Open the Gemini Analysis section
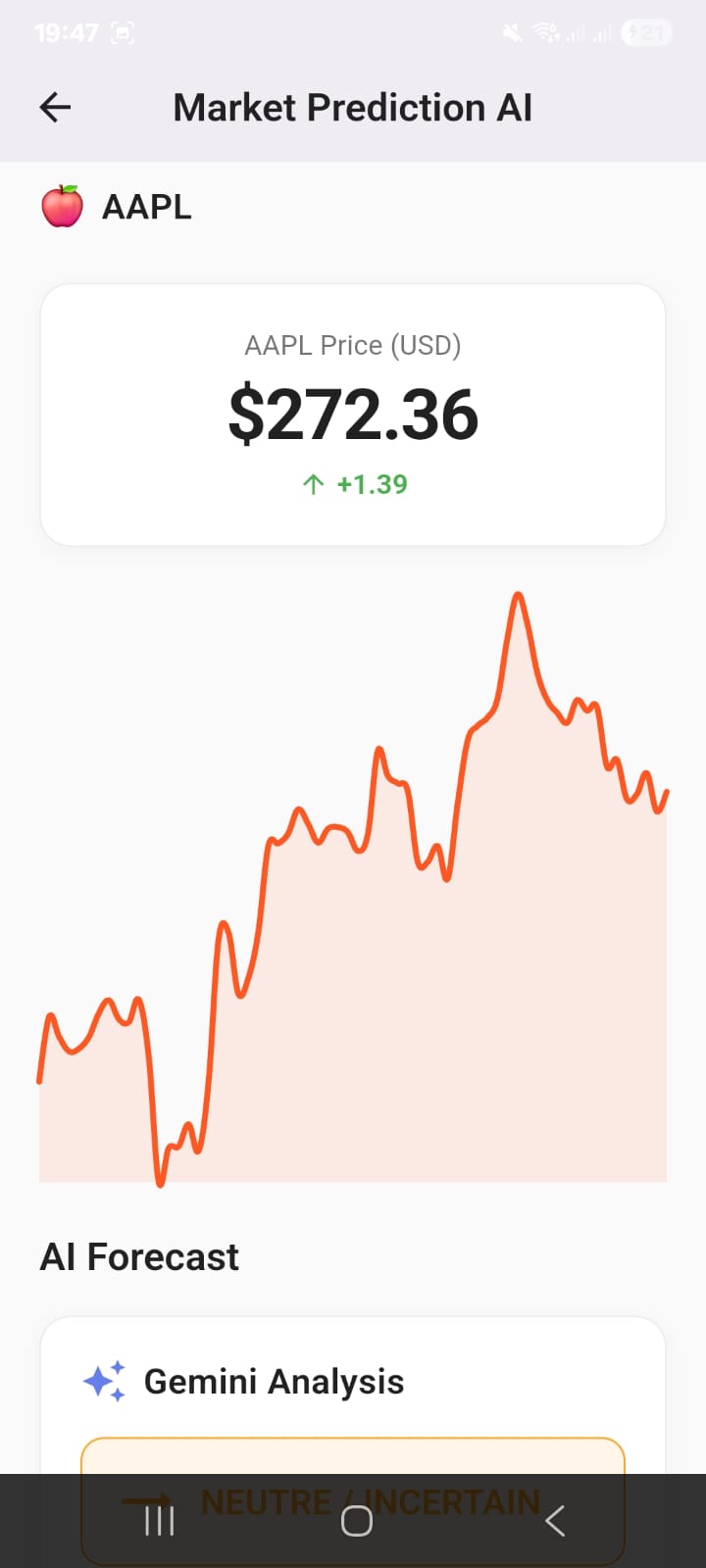 pos(275,1380)
